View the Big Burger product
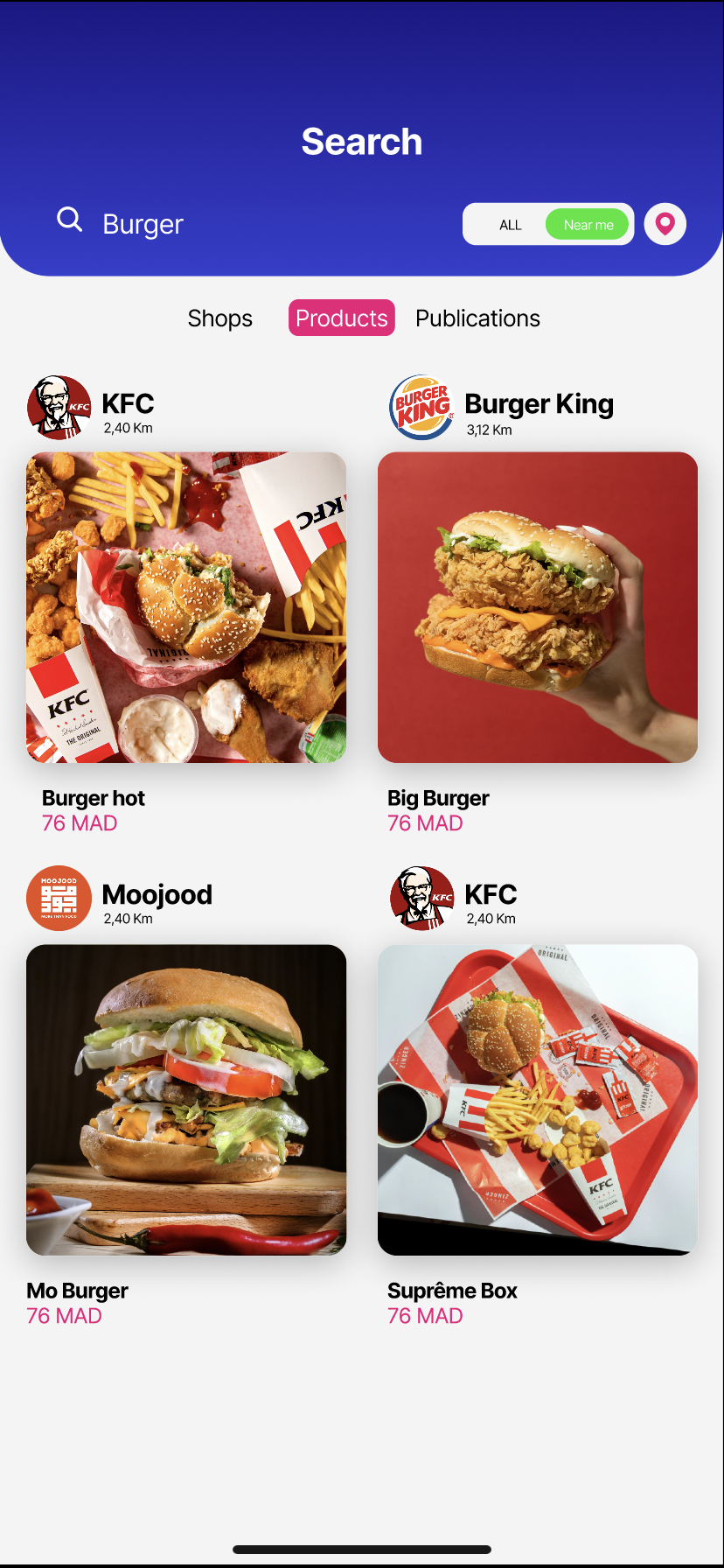Image resolution: width=724 pixels, height=1568 pixels. click(538, 607)
